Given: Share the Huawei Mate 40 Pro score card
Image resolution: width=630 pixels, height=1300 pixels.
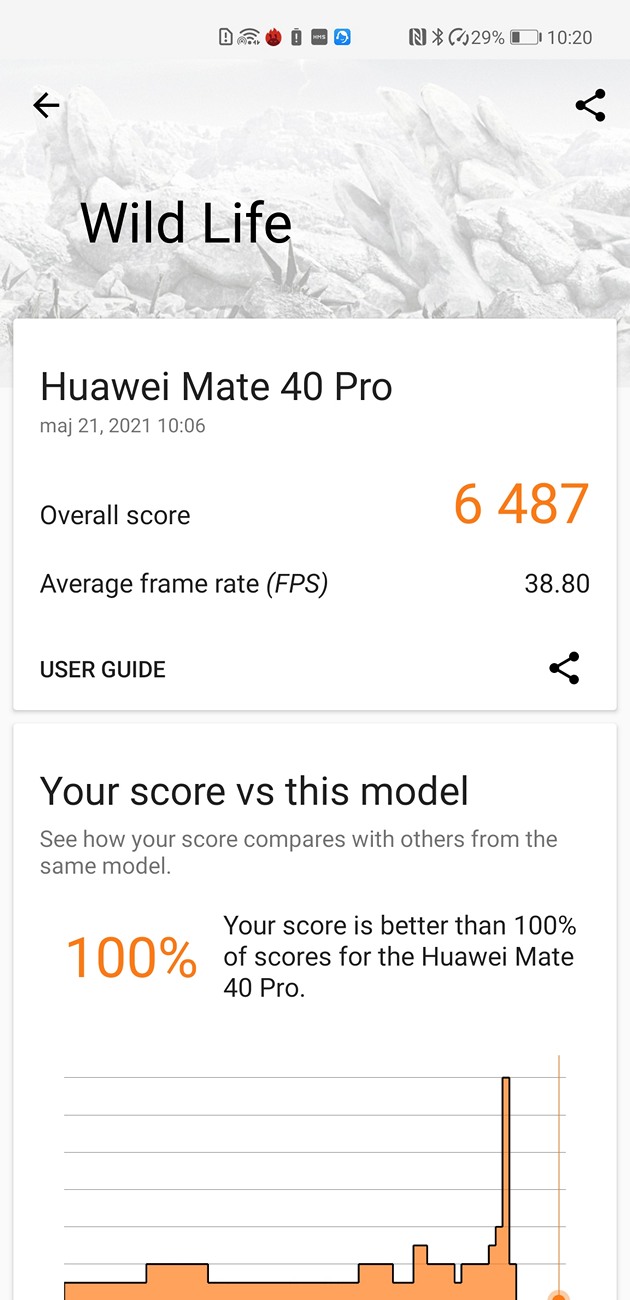Looking at the screenshot, I should tap(564, 668).
